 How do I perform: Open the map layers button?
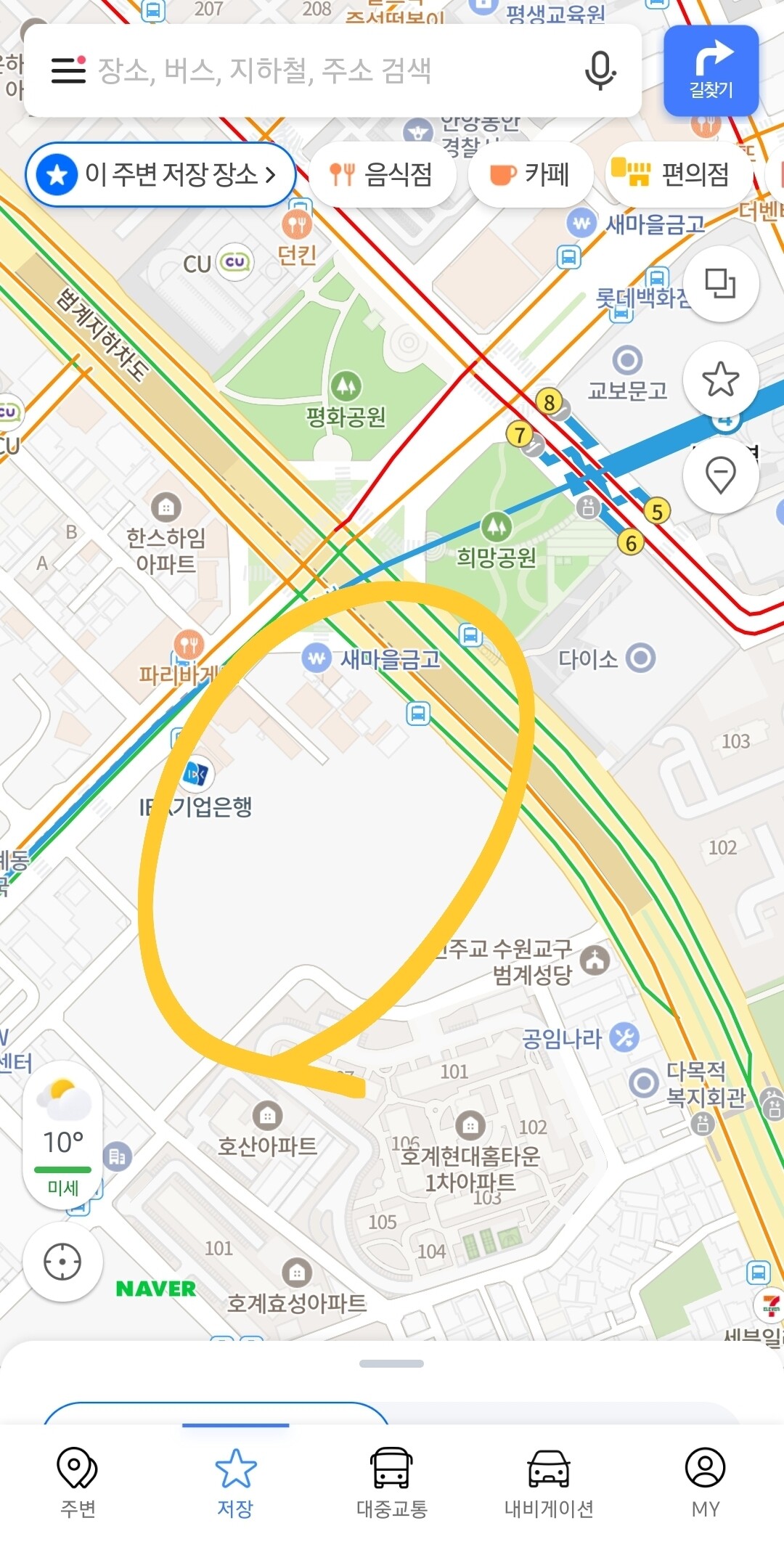pos(721,283)
